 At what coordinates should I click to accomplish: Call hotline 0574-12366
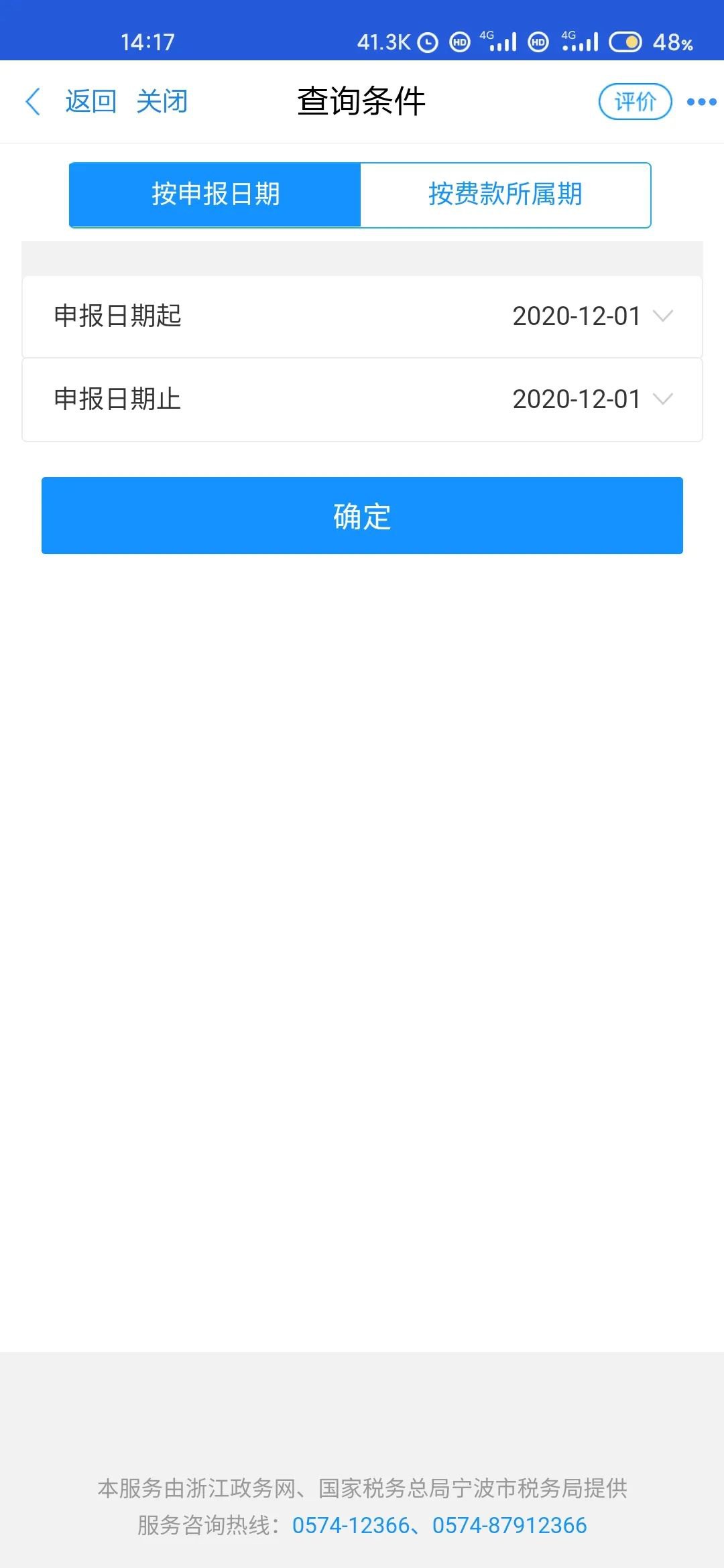tap(351, 1526)
